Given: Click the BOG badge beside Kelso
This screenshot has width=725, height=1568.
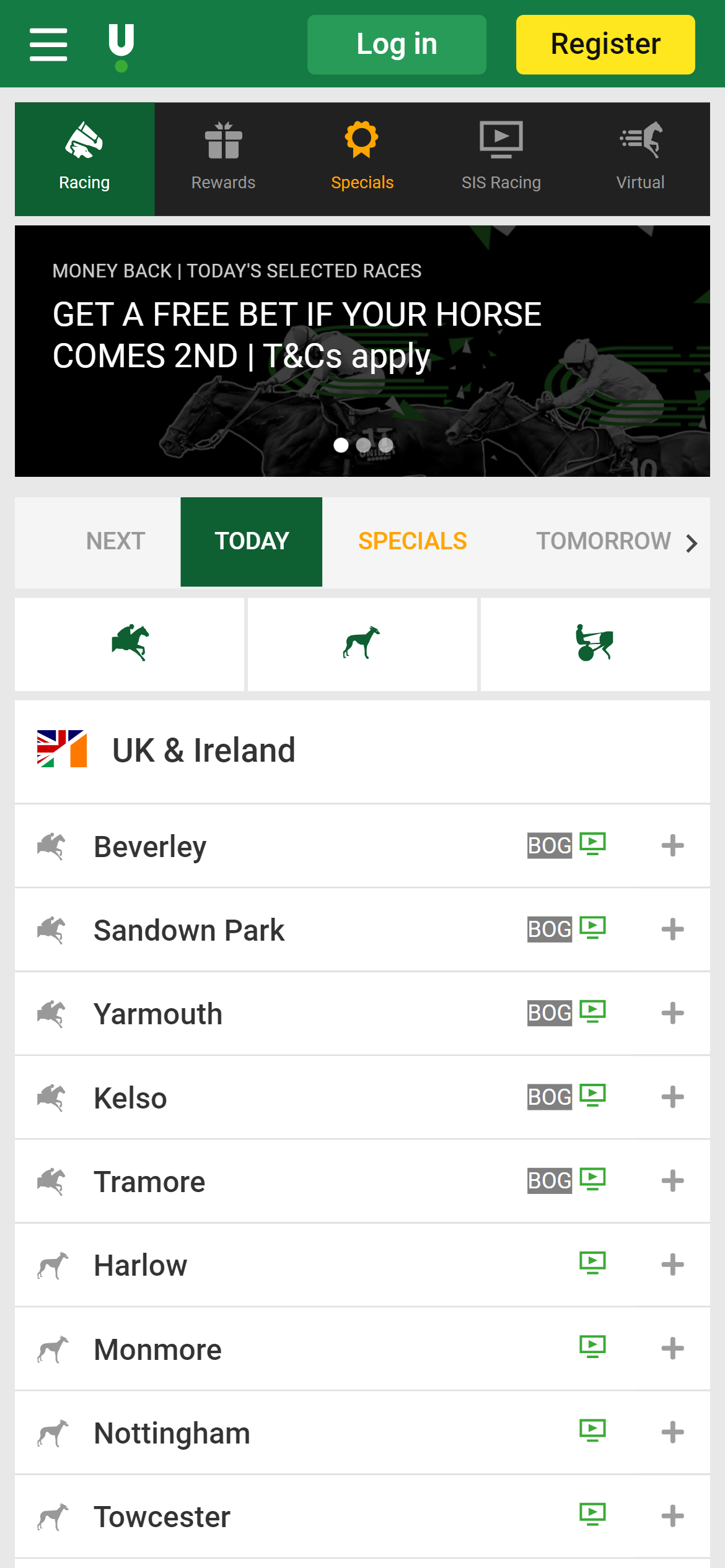Looking at the screenshot, I should click(548, 1097).
